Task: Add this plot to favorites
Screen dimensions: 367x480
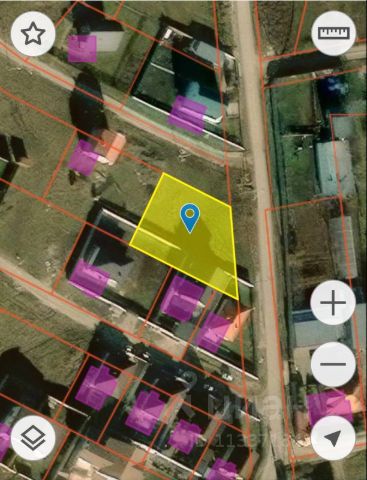Action: [x=33, y=34]
